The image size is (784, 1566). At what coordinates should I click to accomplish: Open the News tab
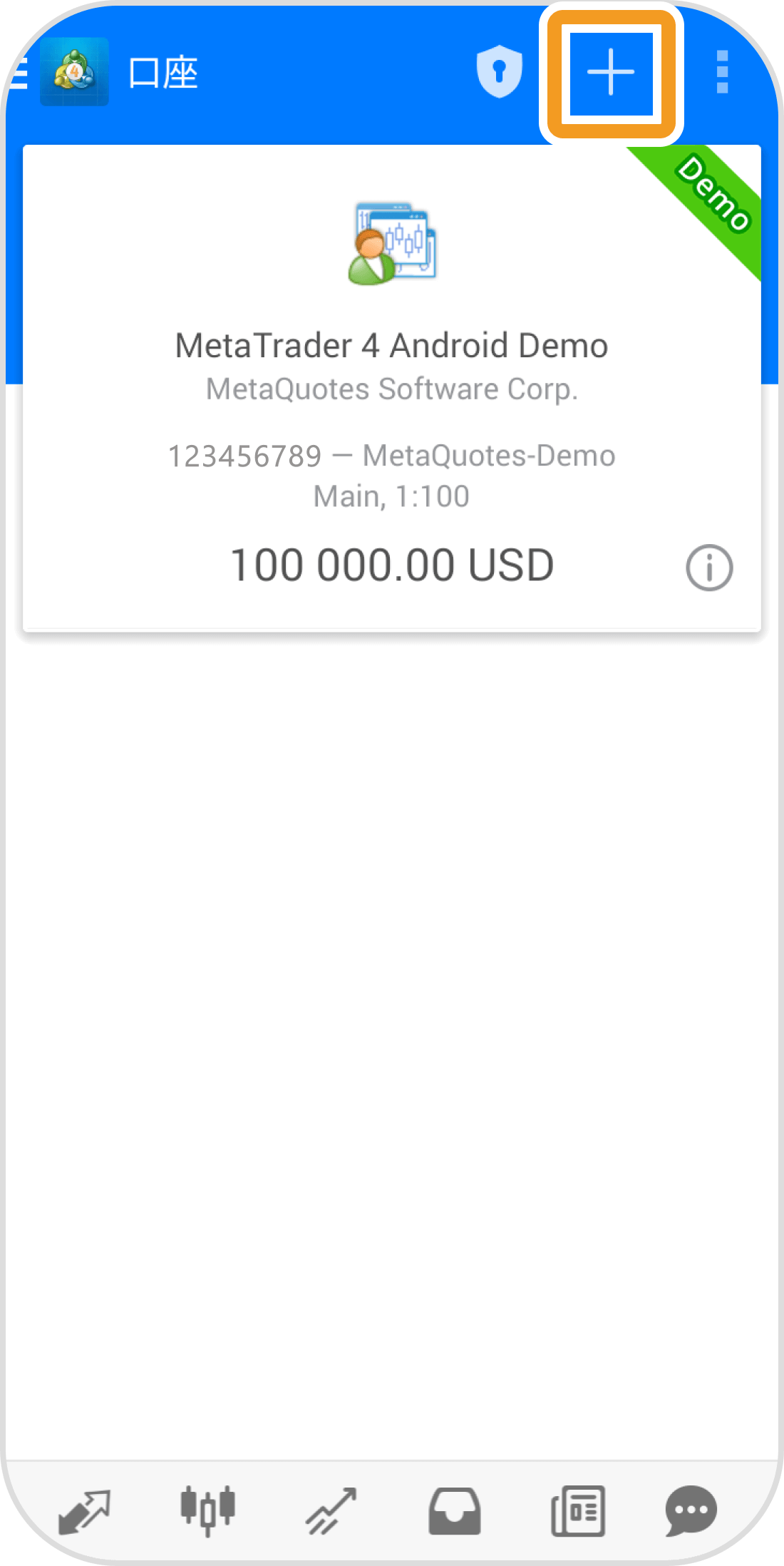[x=578, y=1510]
